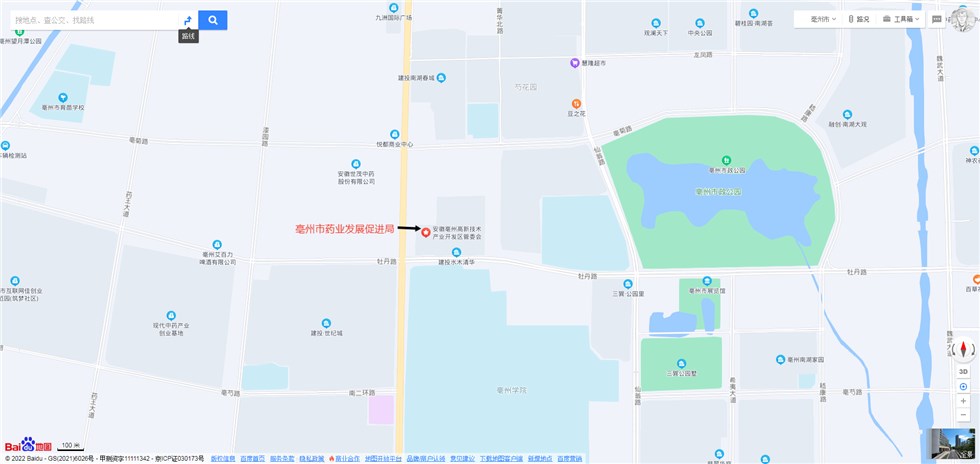Tap the red marker for 安徽亳州高新技术产业开发区管委会
The height and width of the screenshot is (464, 980).
pos(425,233)
